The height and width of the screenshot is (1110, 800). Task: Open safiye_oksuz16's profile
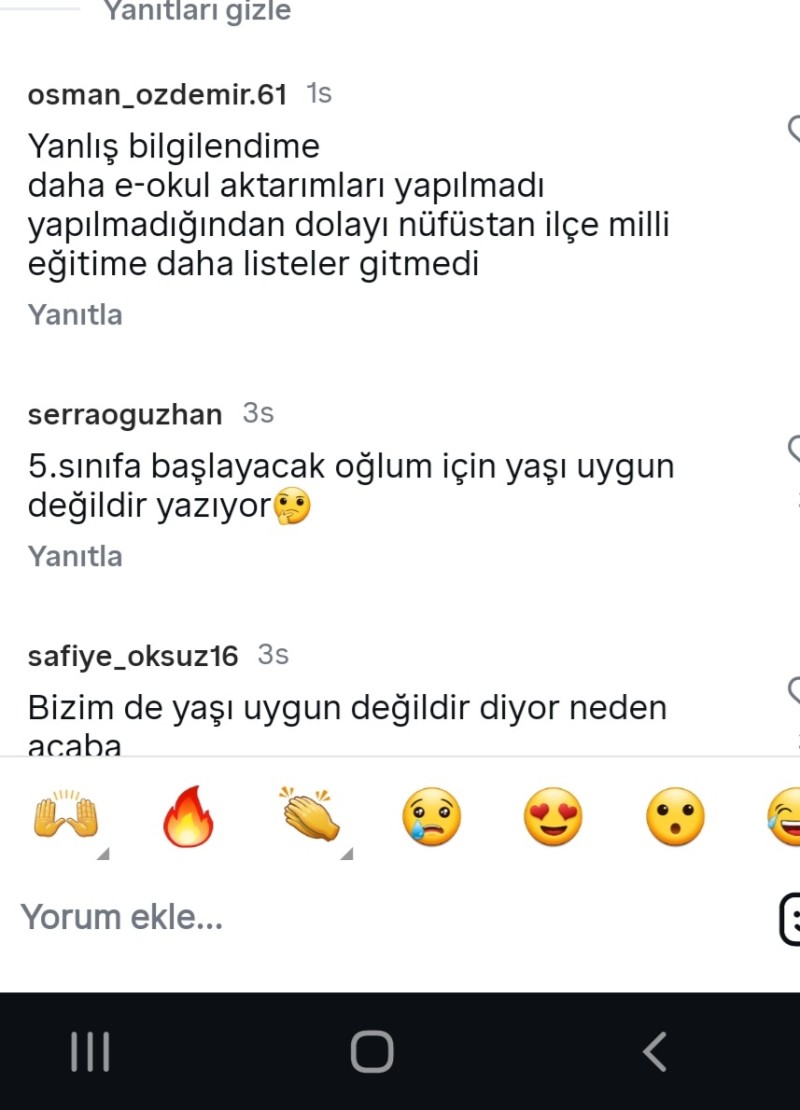pyautogui.click(x=133, y=656)
